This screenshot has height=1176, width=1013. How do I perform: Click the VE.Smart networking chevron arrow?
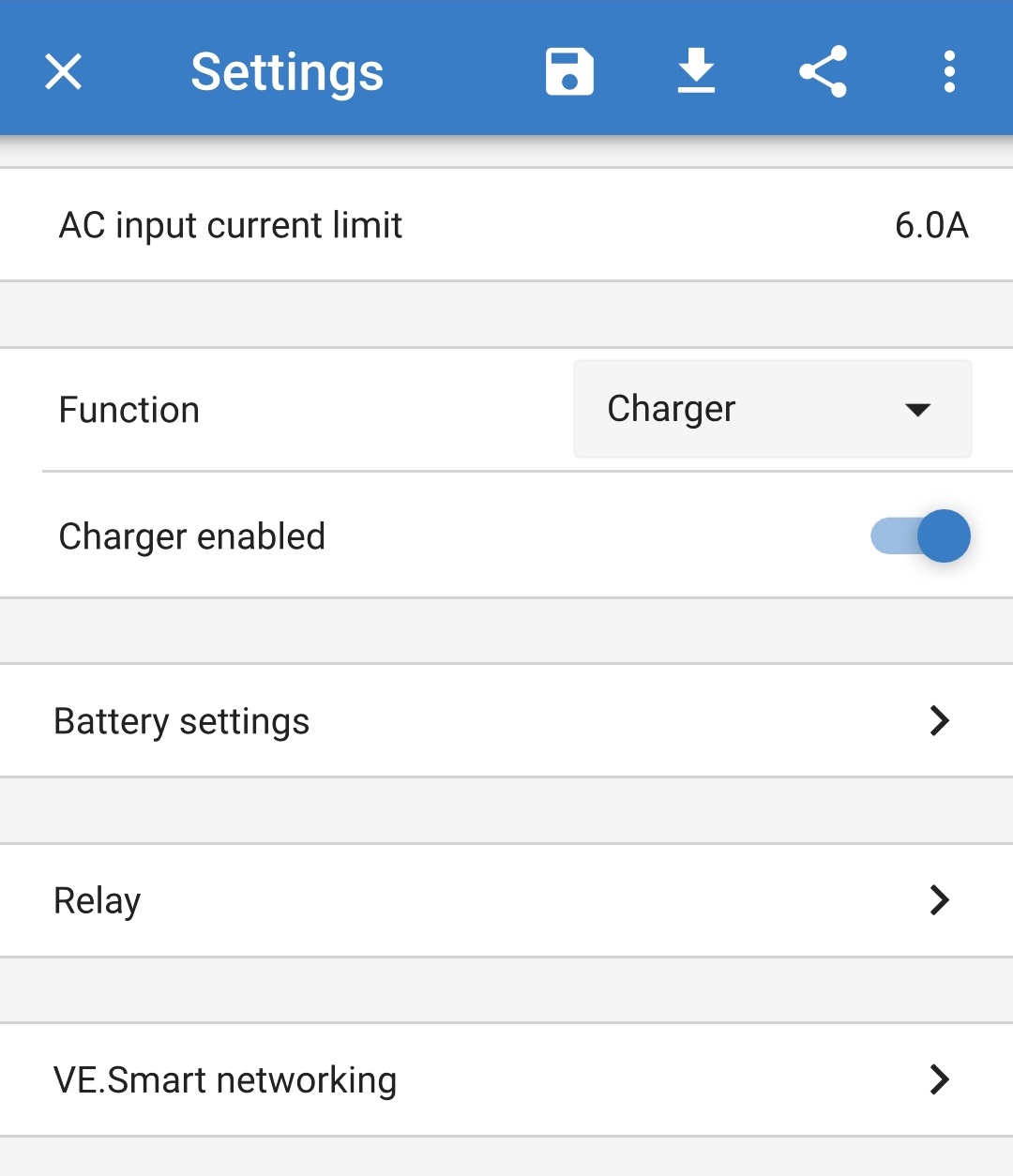(x=939, y=1080)
